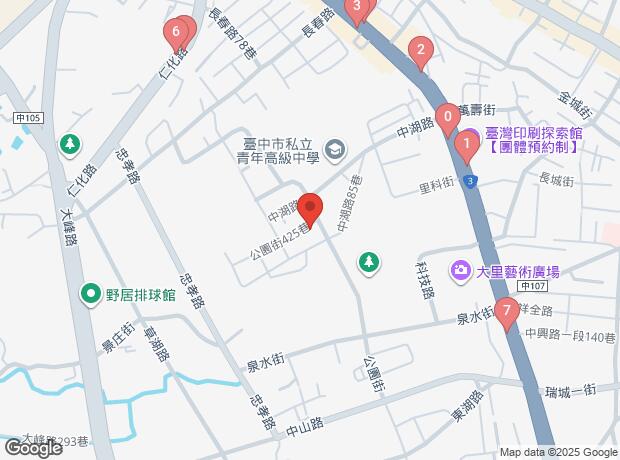Viewport: 620px width, 460px height.
Task: Open 野居排球館 place icon
Action: [92, 295]
